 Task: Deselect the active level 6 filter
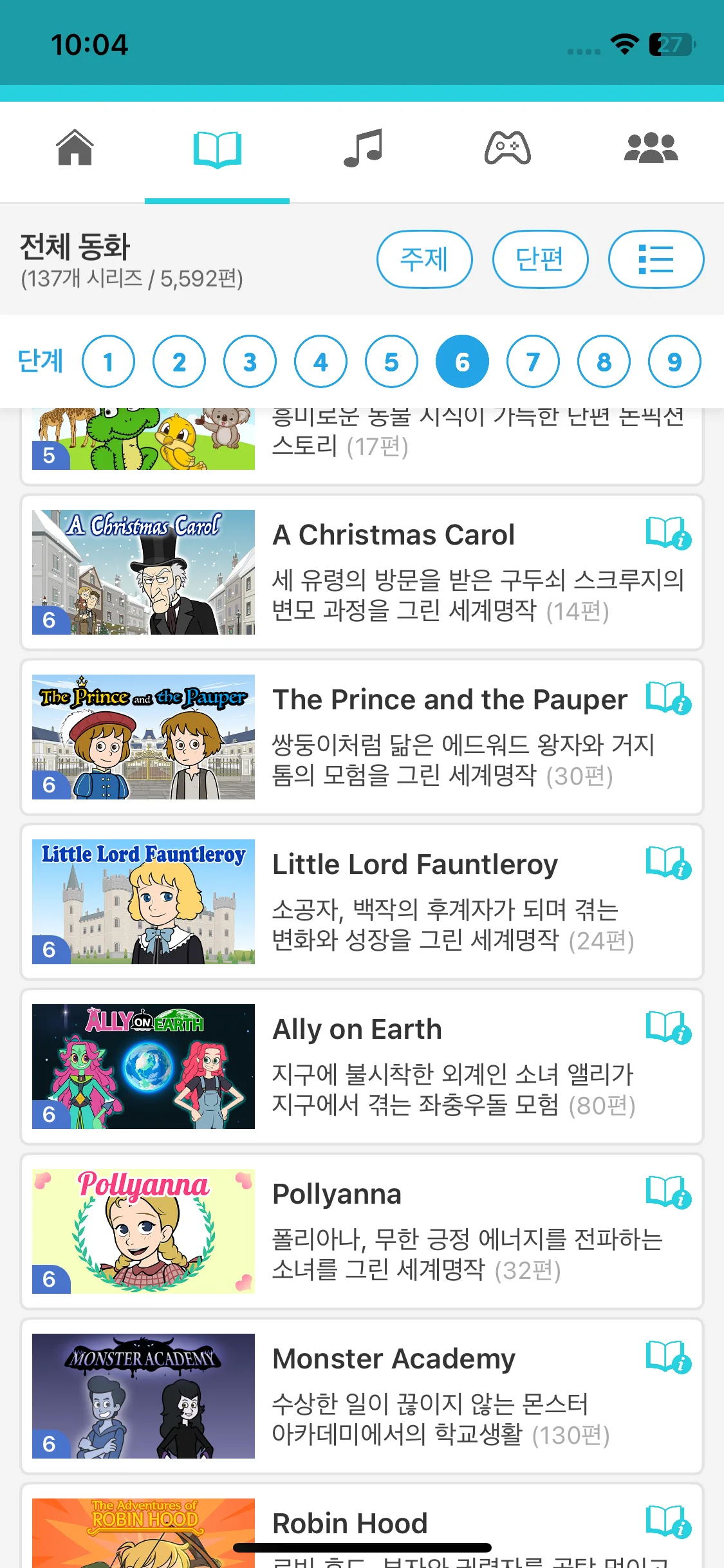click(462, 361)
